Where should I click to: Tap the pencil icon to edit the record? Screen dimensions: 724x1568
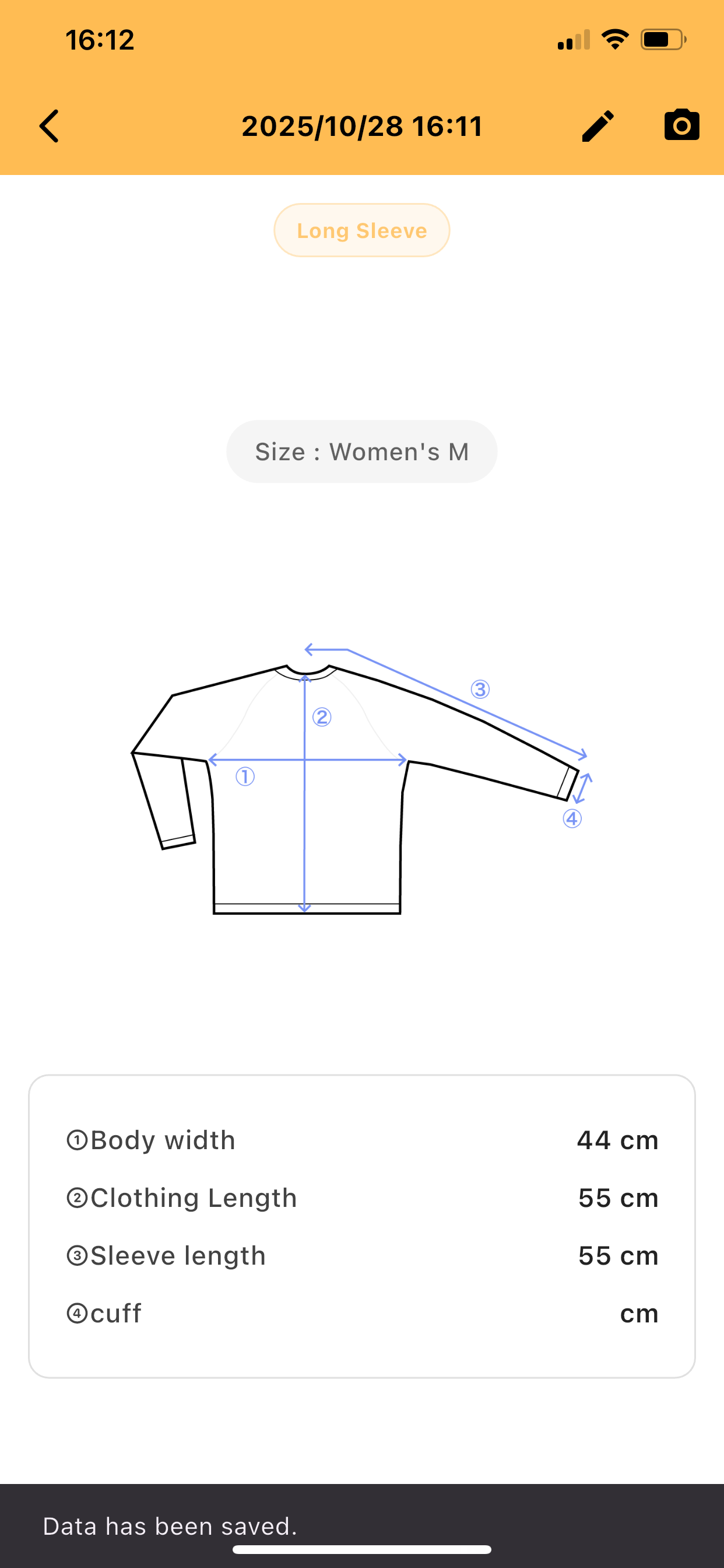(597, 125)
